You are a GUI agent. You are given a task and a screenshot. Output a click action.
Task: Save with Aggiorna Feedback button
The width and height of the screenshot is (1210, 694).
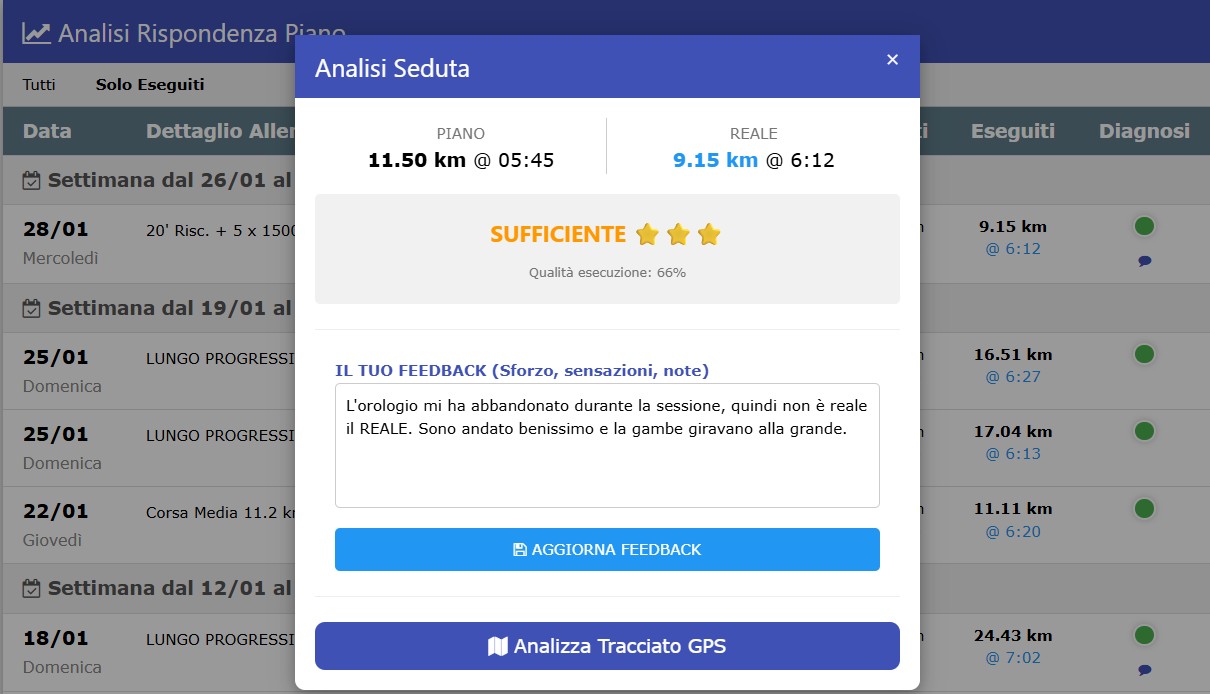(607, 550)
